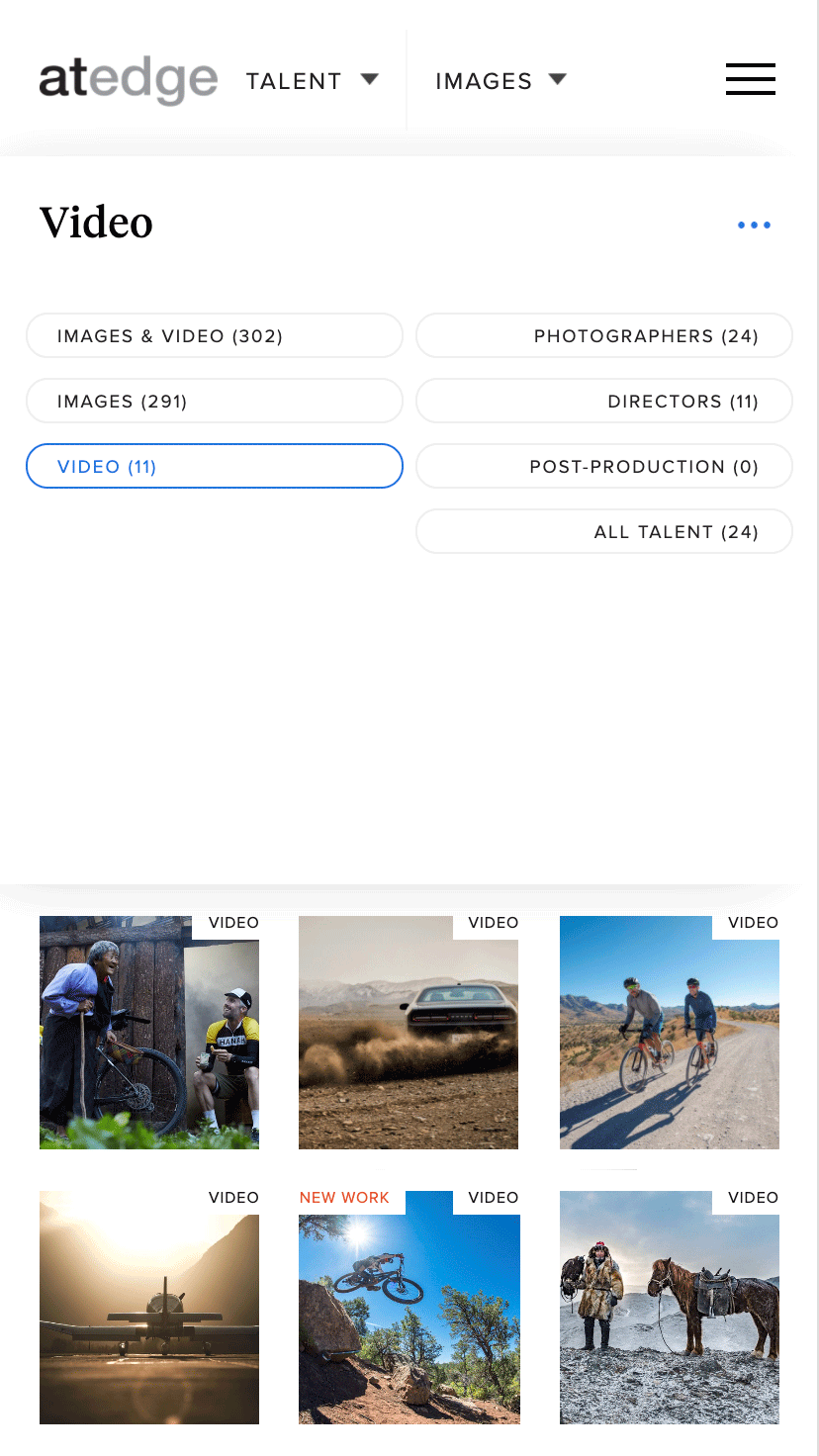
Task: Open the hamburger menu
Action: [x=750, y=79]
